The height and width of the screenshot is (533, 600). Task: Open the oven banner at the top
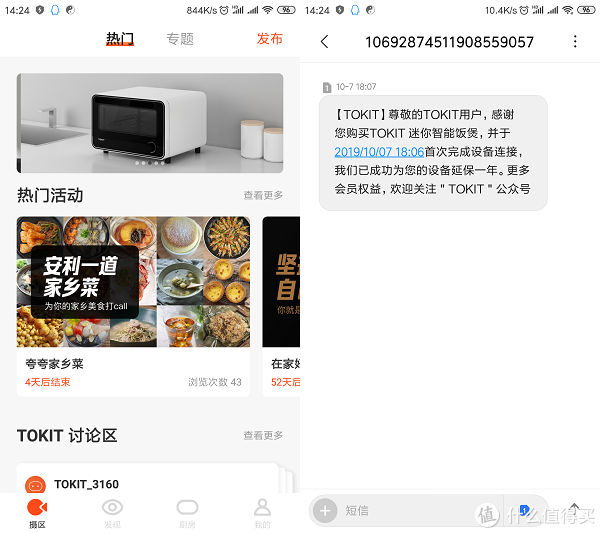click(x=150, y=122)
